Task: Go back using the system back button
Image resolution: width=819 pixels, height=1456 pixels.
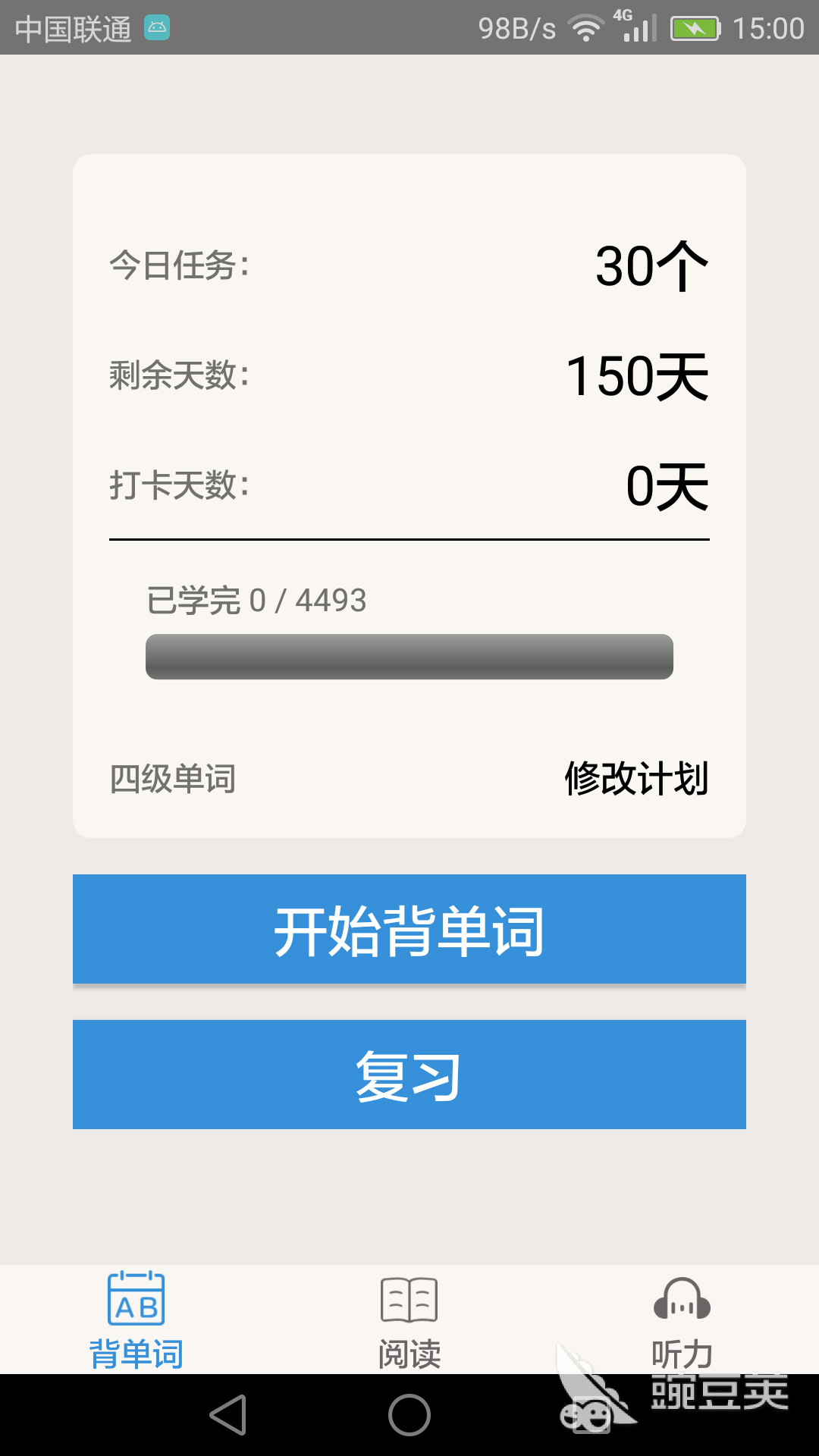Action: [x=228, y=1415]
